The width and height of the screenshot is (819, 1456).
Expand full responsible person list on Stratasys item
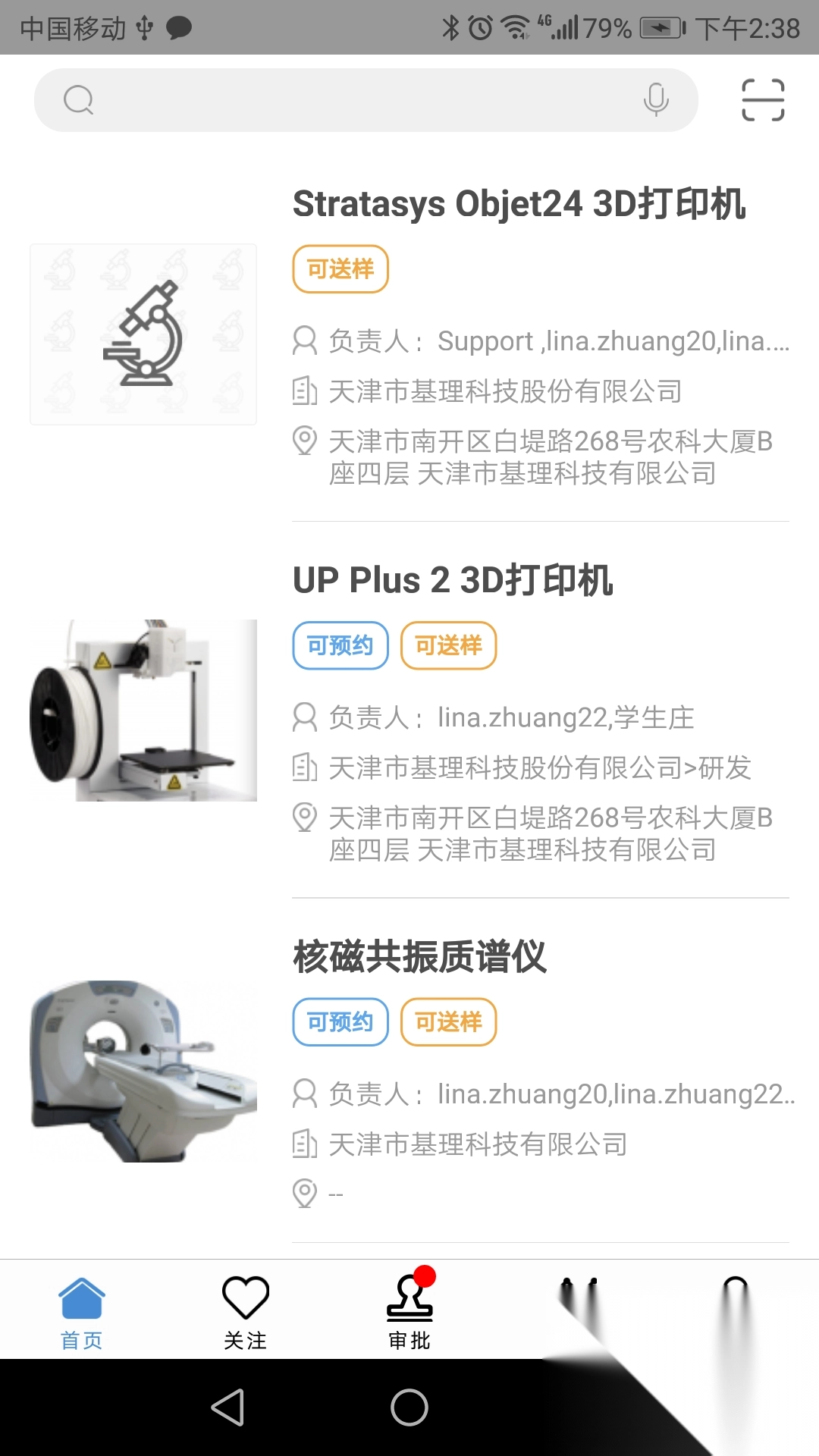pyautogui.click(x=607, y=340)
